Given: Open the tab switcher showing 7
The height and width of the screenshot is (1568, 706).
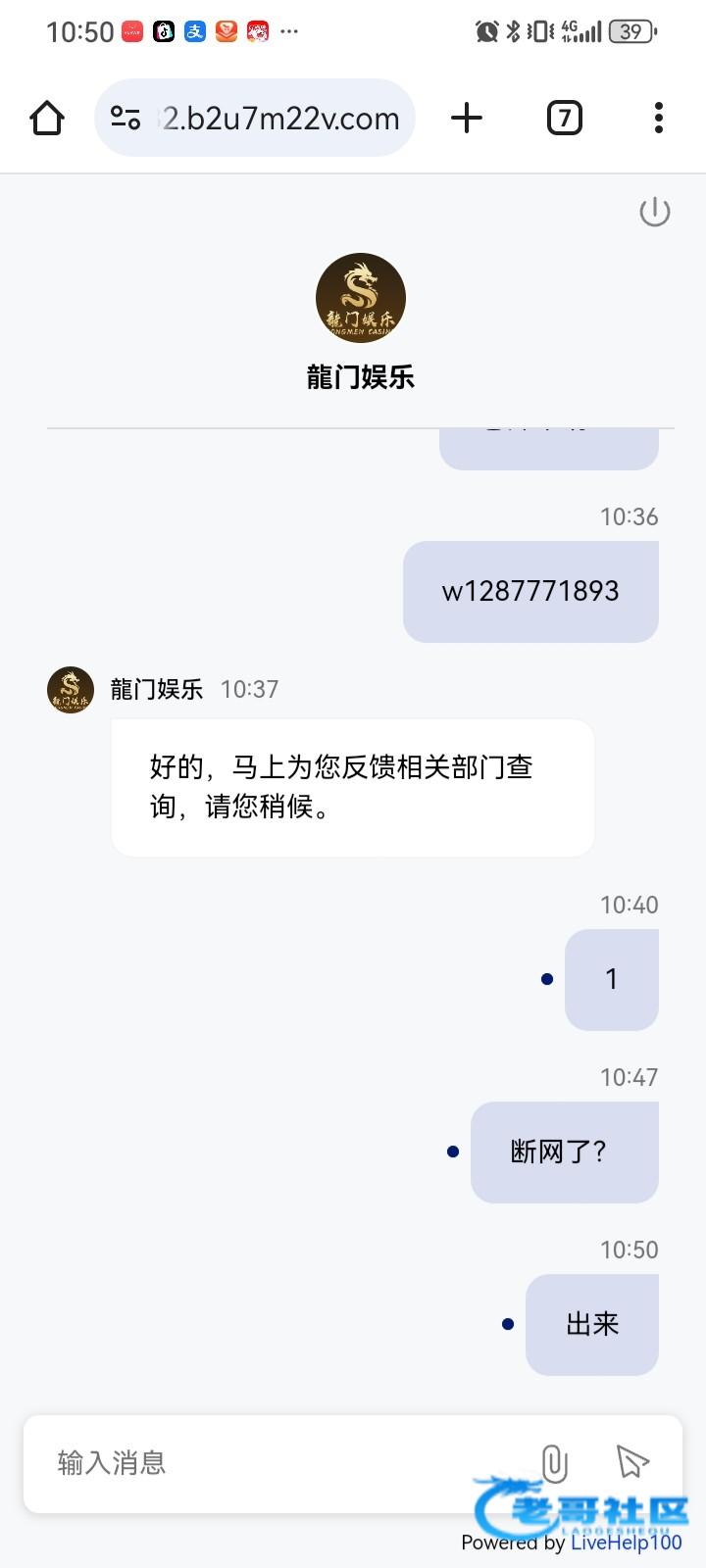Looking at the screenshot, I should point(564,119).
